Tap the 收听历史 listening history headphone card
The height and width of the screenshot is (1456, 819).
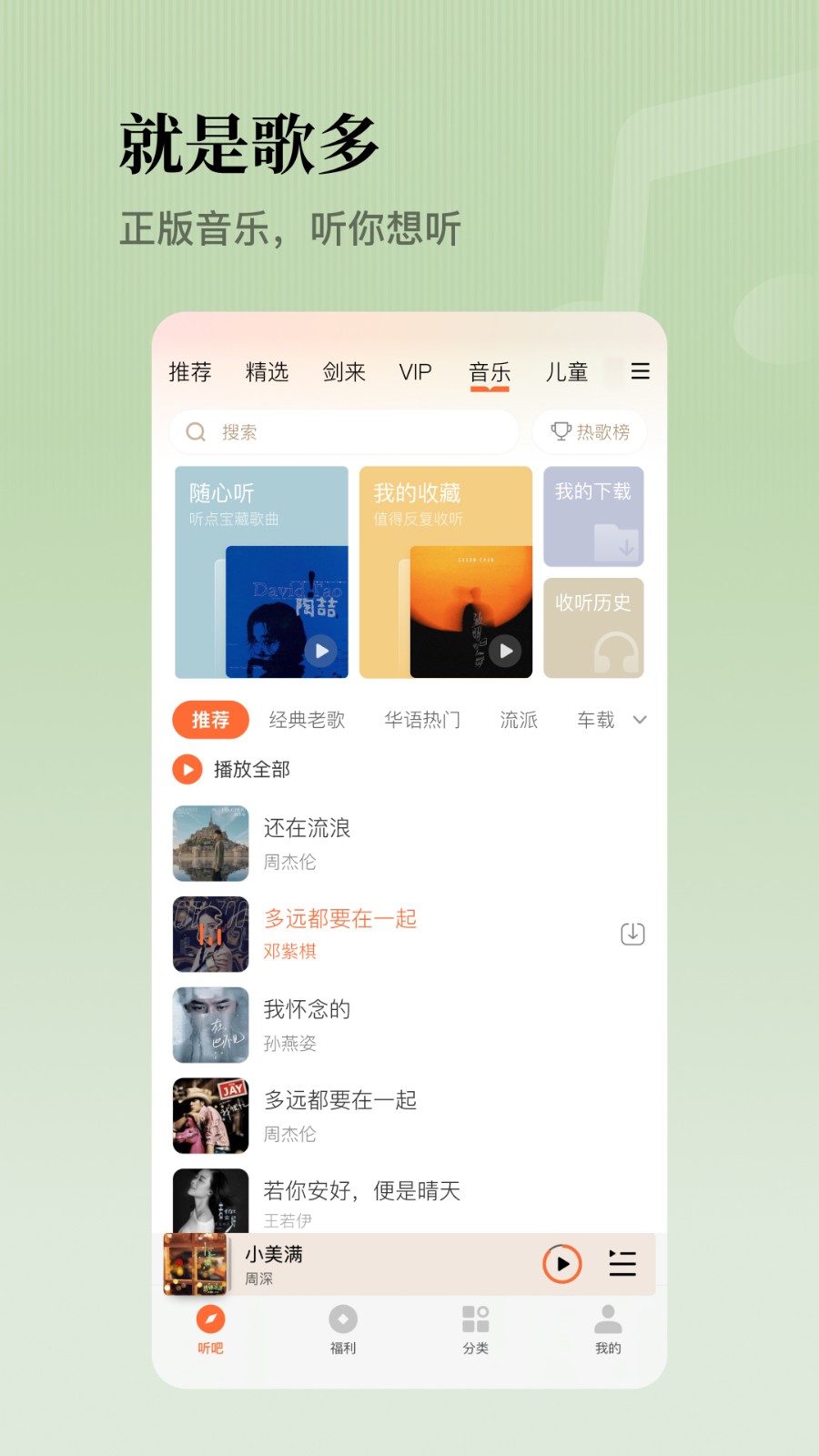(592, 628)
